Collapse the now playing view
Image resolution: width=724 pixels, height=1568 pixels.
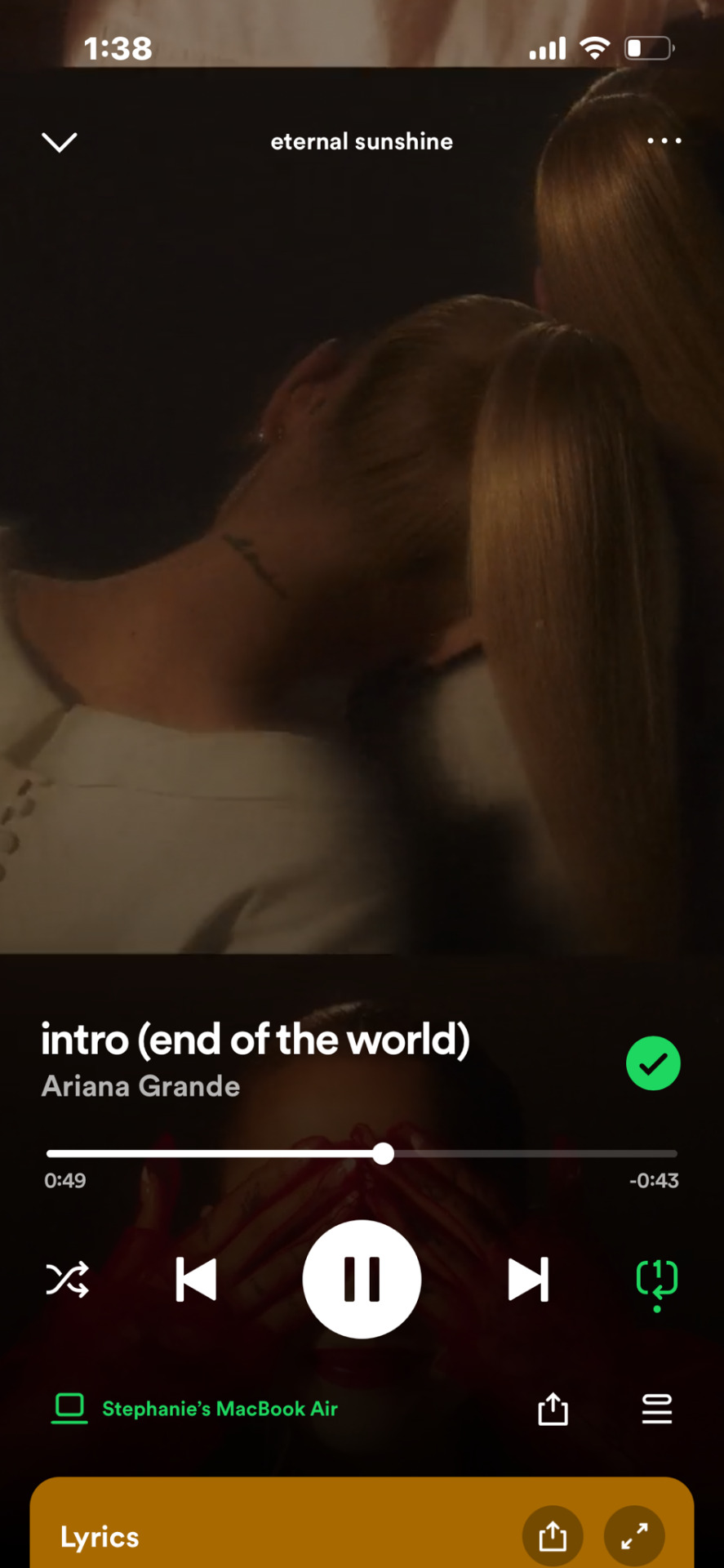pyautogui.click(x=59, y=142)
